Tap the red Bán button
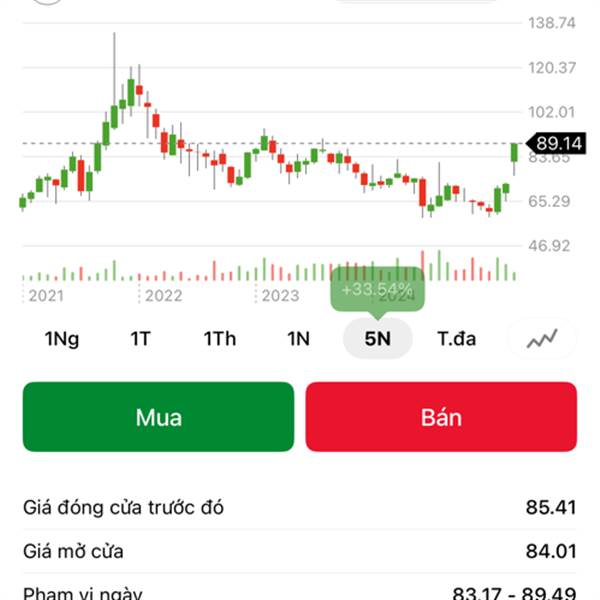Image resolution: width=600 pixels, height=600 pixels. [441, 417]
